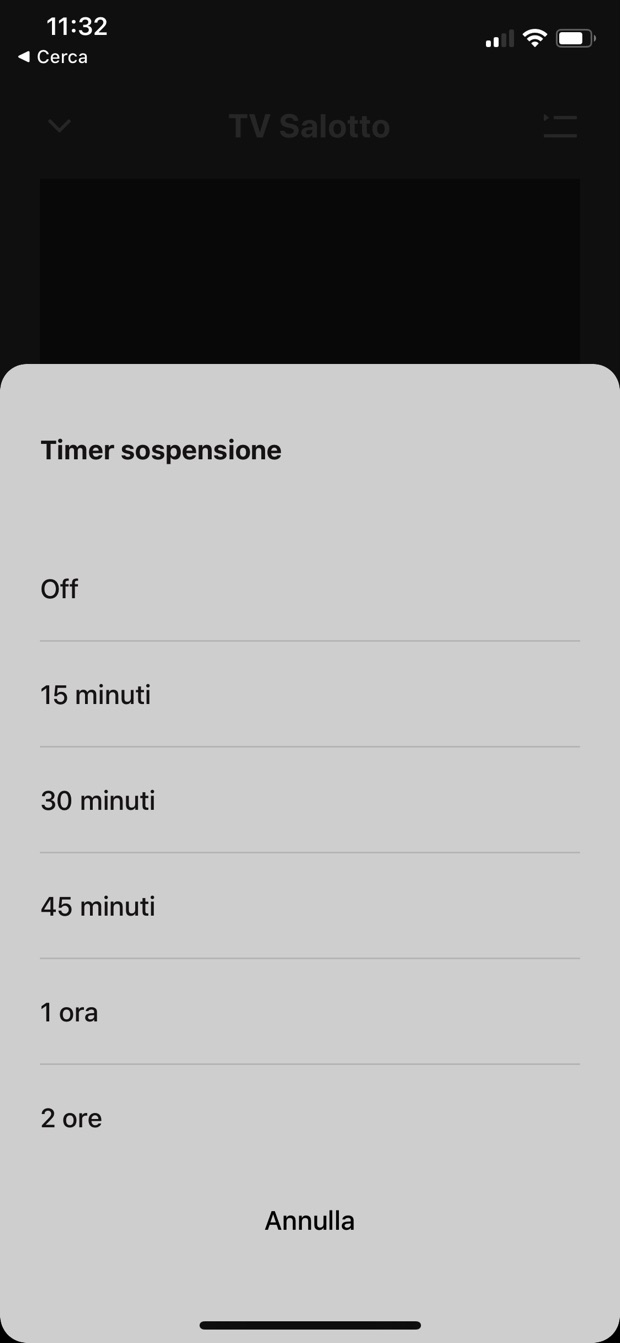The height and width of the screenshot is (1343, 620).
Task: Tap Annulla to dismiss the sheet
Action: (x=309, y=1221)
